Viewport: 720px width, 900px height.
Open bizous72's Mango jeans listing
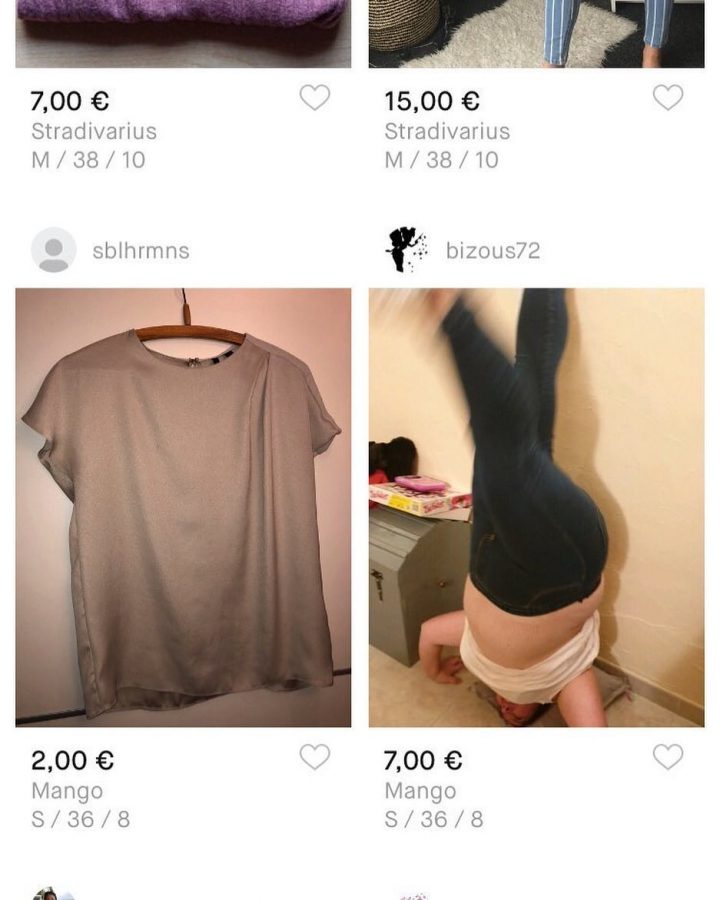(x=536, y=507)
